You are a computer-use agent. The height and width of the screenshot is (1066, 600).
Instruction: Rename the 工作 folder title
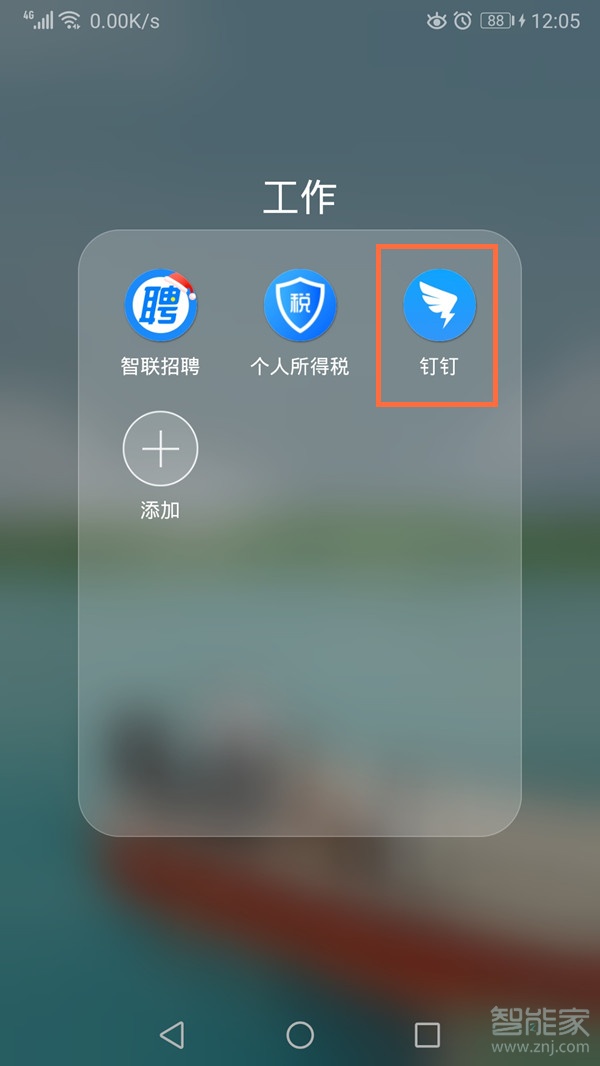(x=299, y=197)
